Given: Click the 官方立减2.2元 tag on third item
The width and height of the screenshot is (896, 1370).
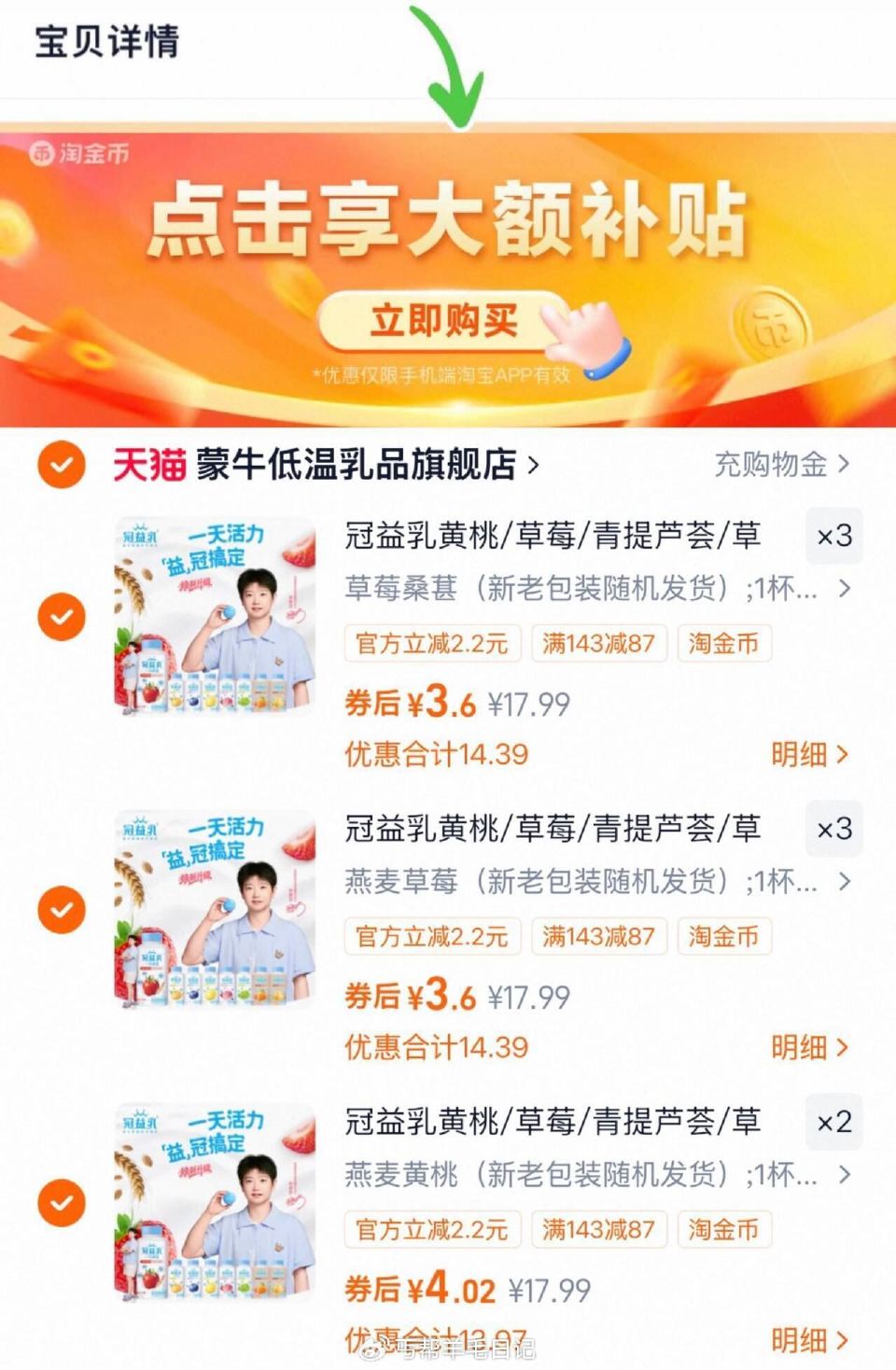Looking at the screenshot, I should 433,1230.
